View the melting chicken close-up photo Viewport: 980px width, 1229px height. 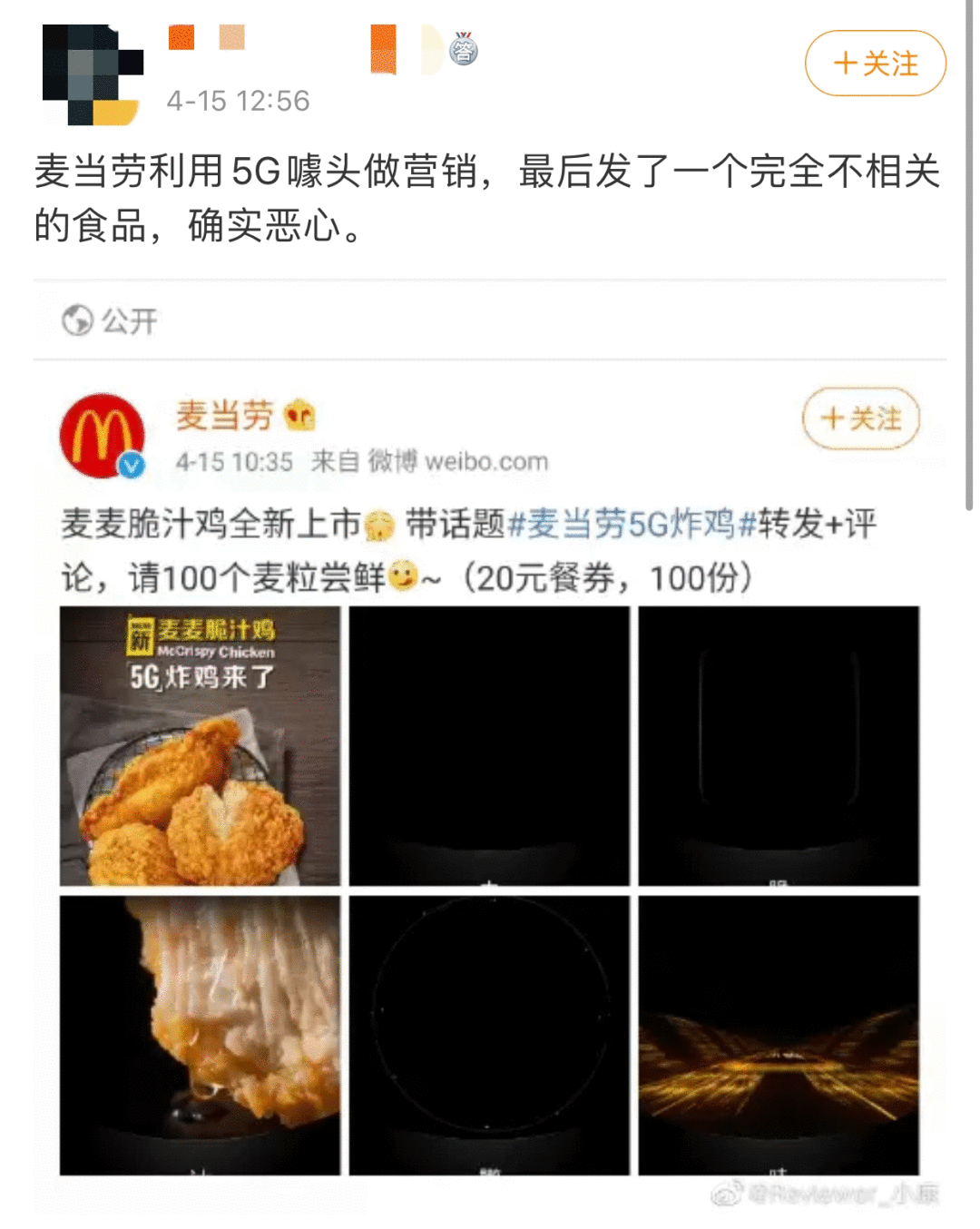click(200, 1035)
